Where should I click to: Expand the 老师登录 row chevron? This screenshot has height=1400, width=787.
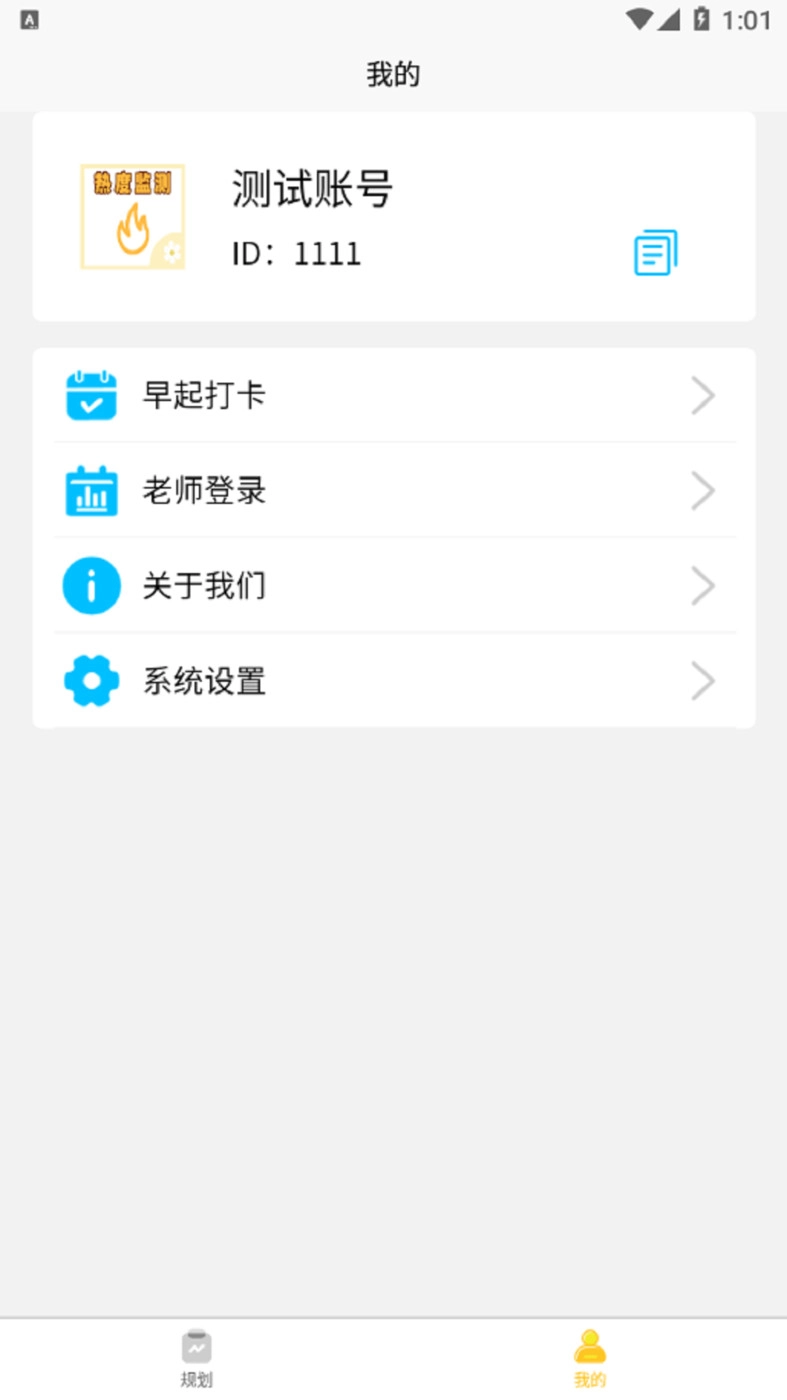702,490
